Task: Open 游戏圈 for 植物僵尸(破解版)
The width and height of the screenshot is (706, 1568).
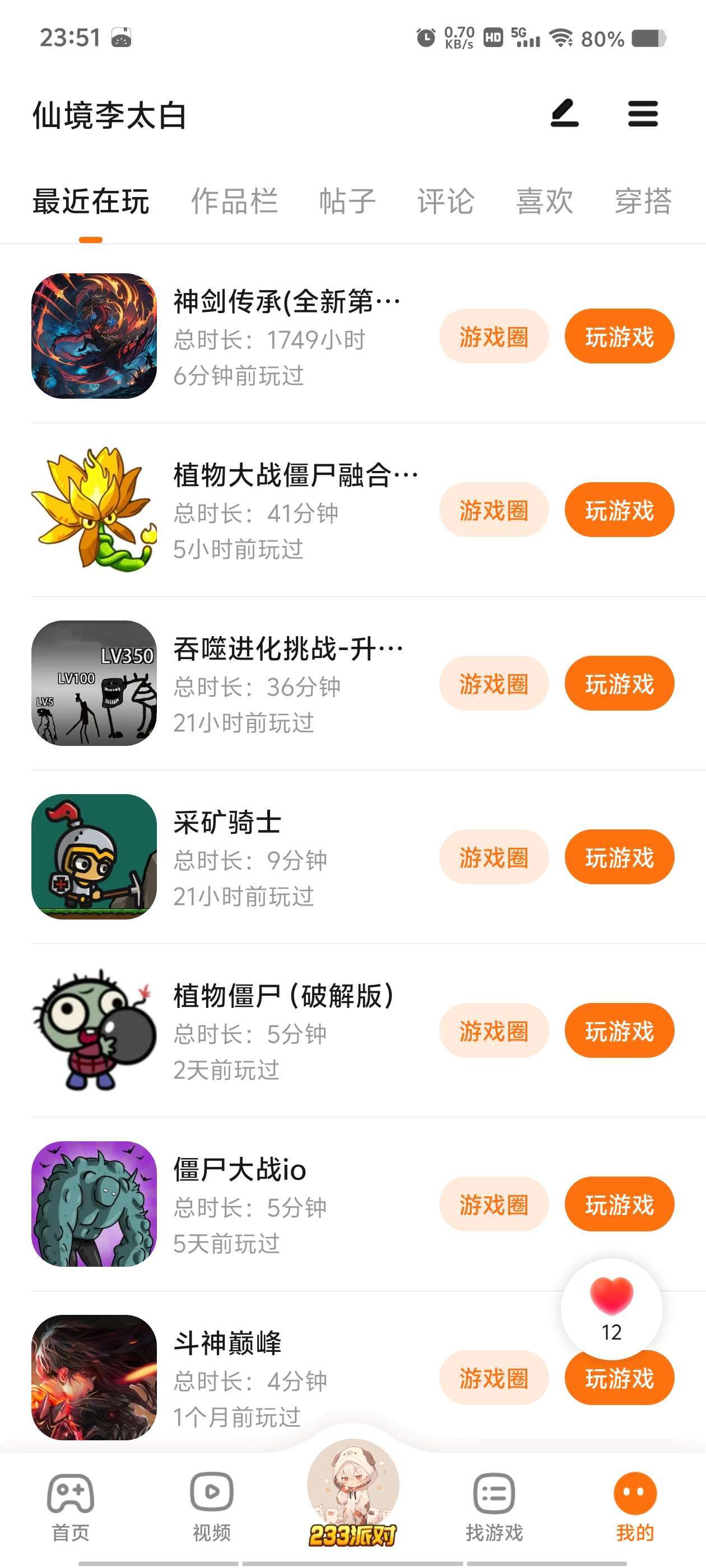Action: (x=494, y=1030)
